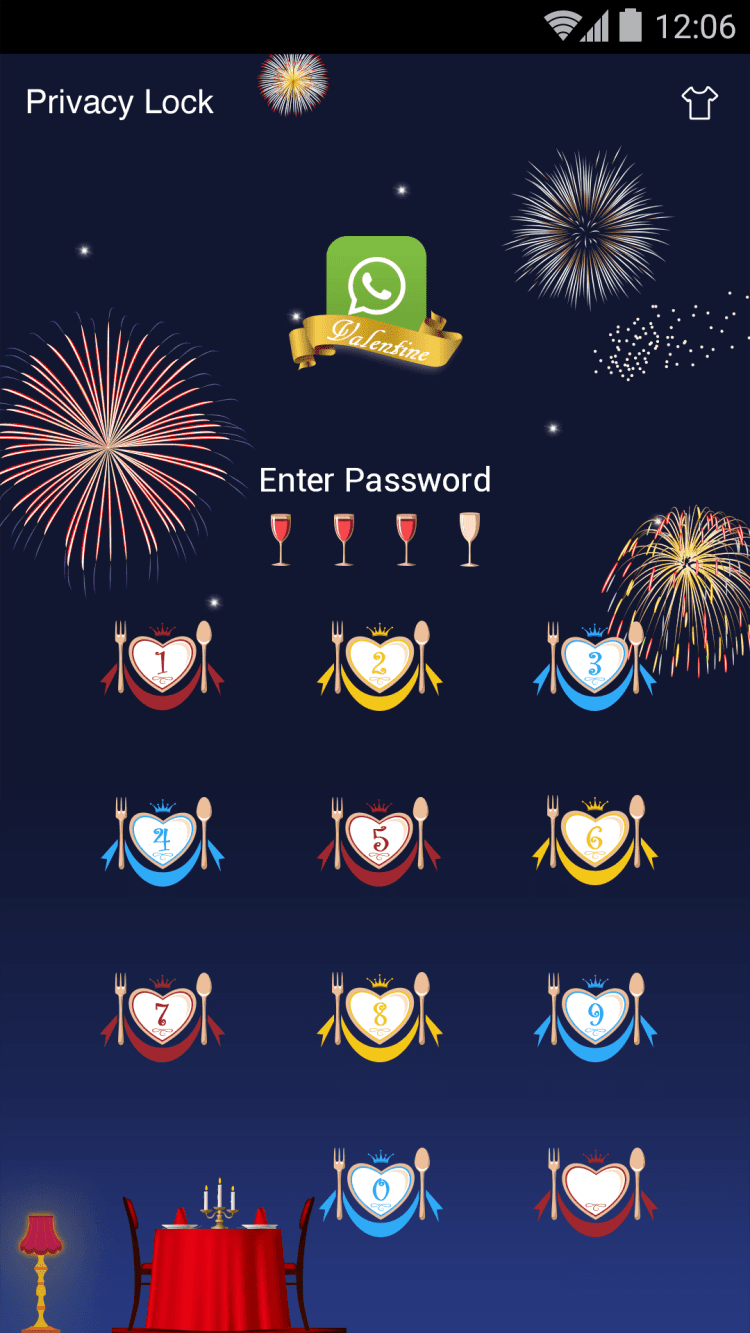The height and width of the screenshot is (1333, 750).
Task: Open the theme shirt icon
Action: tap(699, 102)
